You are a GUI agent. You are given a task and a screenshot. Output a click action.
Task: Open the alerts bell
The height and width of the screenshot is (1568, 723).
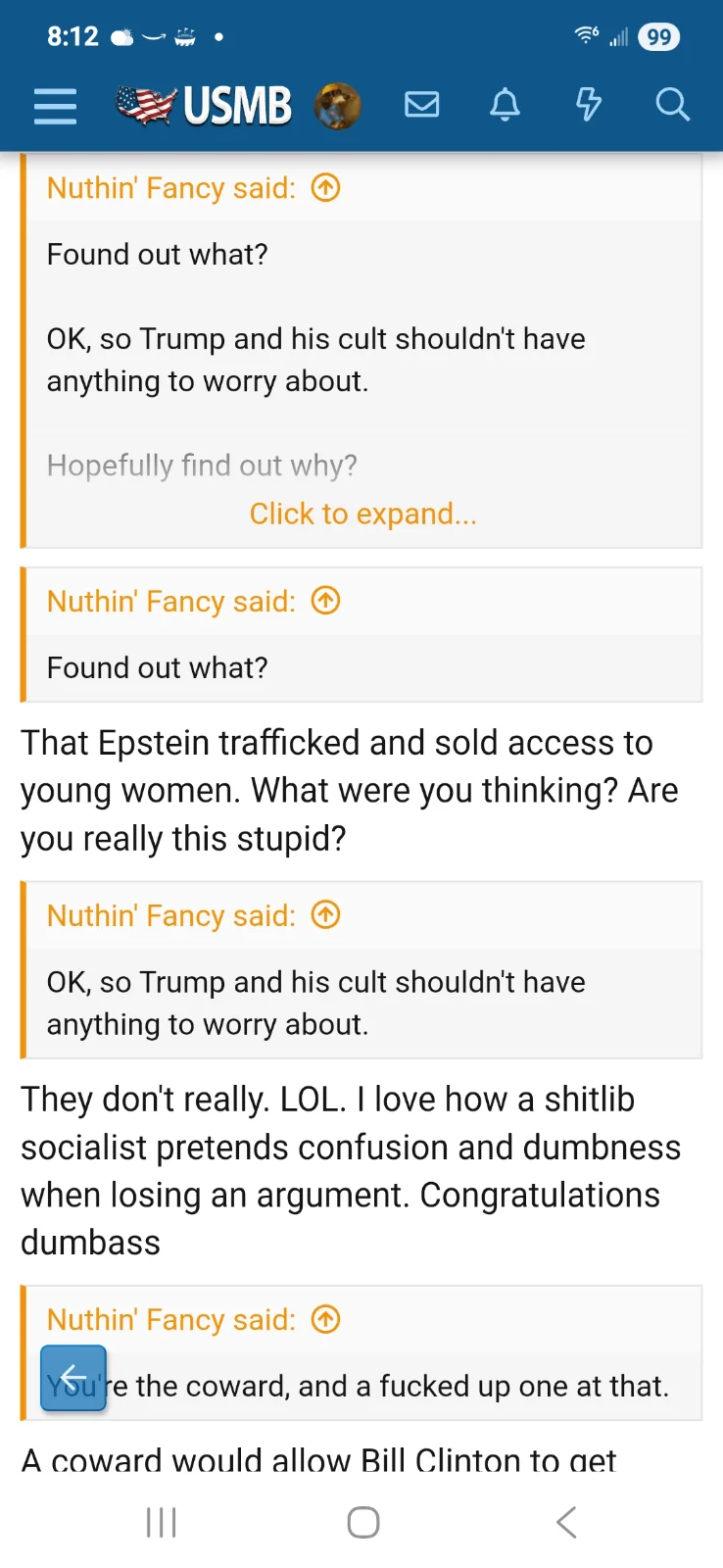pyautogui.click(x=505, y=104)
